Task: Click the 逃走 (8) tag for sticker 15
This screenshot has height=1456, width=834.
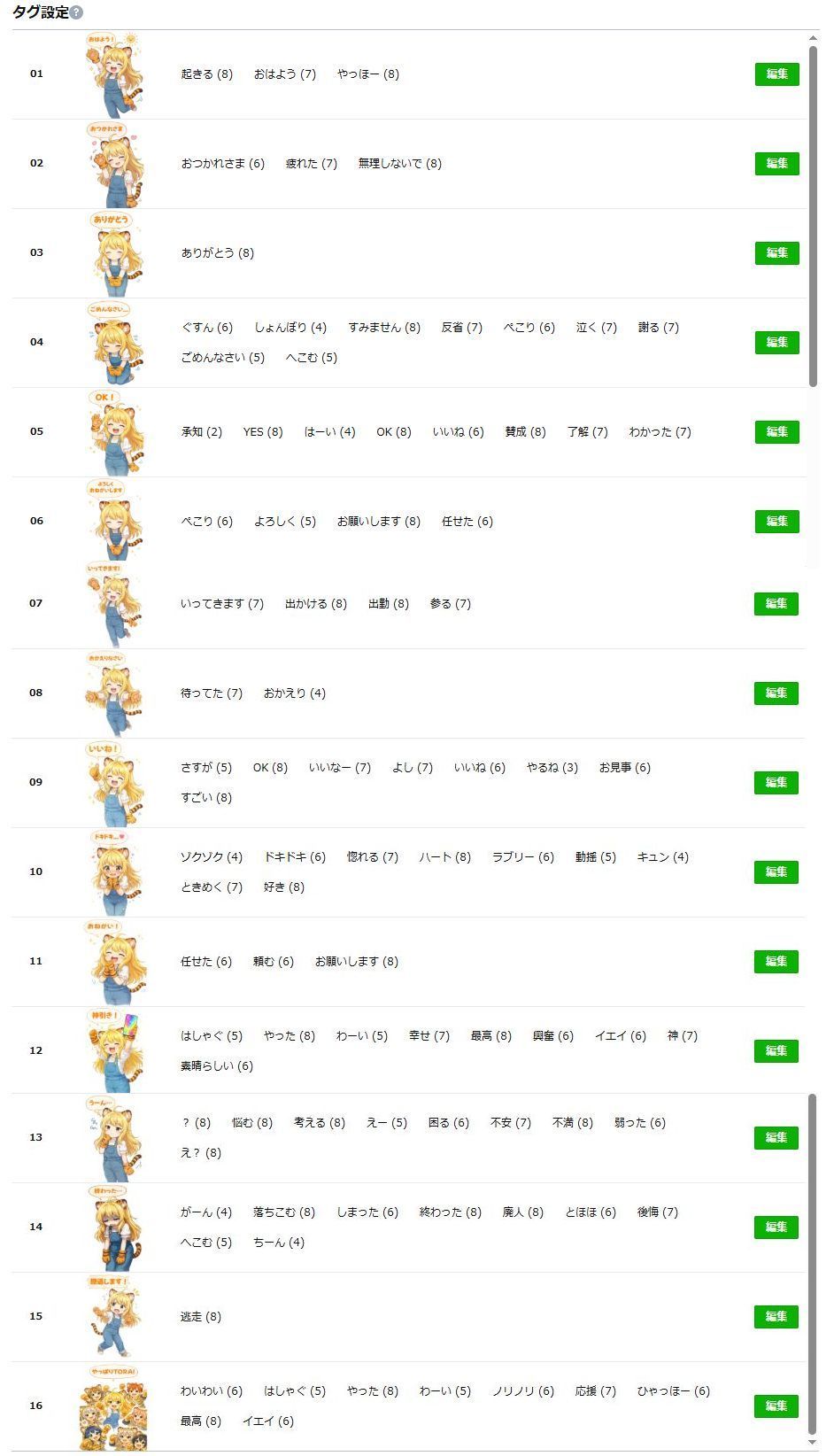Action: coord(199,1317)
